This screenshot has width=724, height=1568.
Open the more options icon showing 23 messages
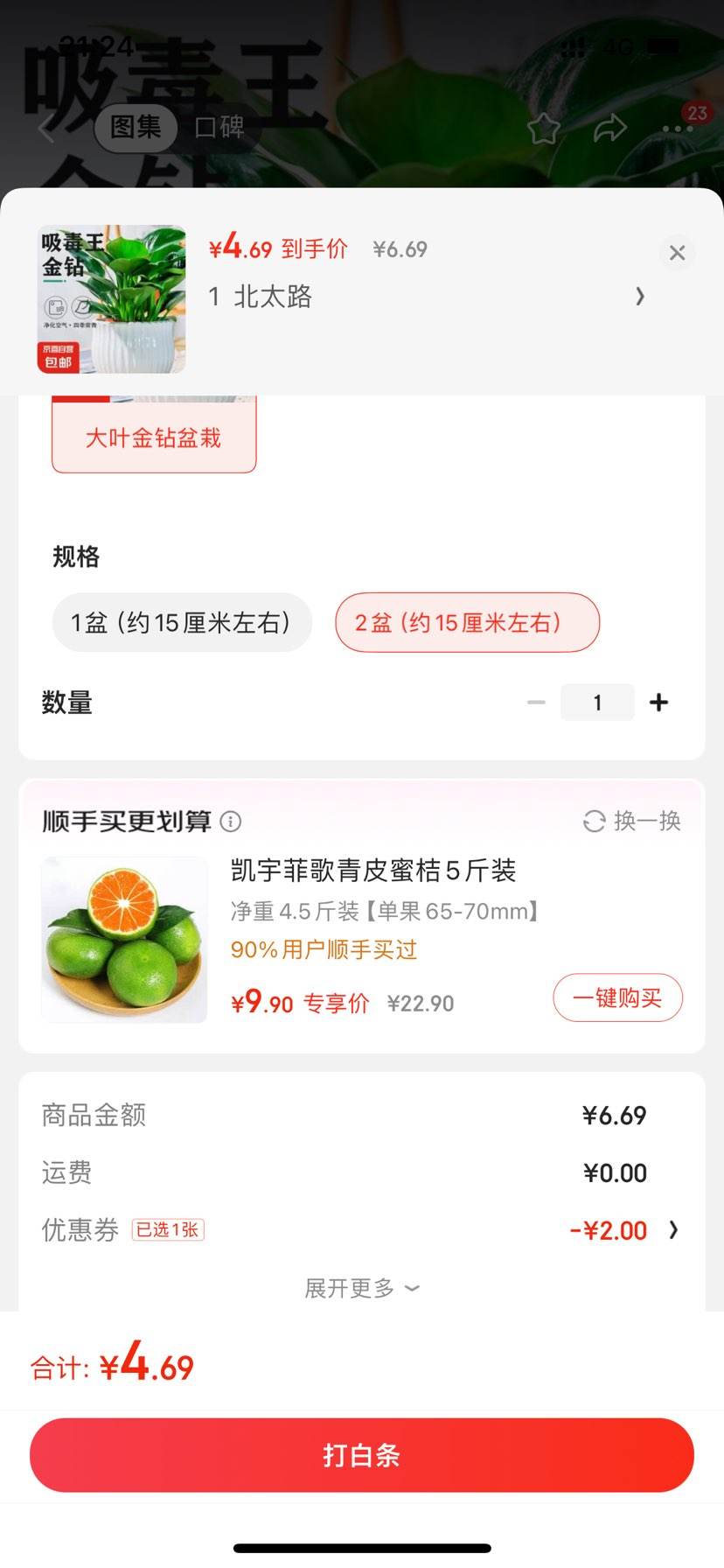click(x=676, y=128)
